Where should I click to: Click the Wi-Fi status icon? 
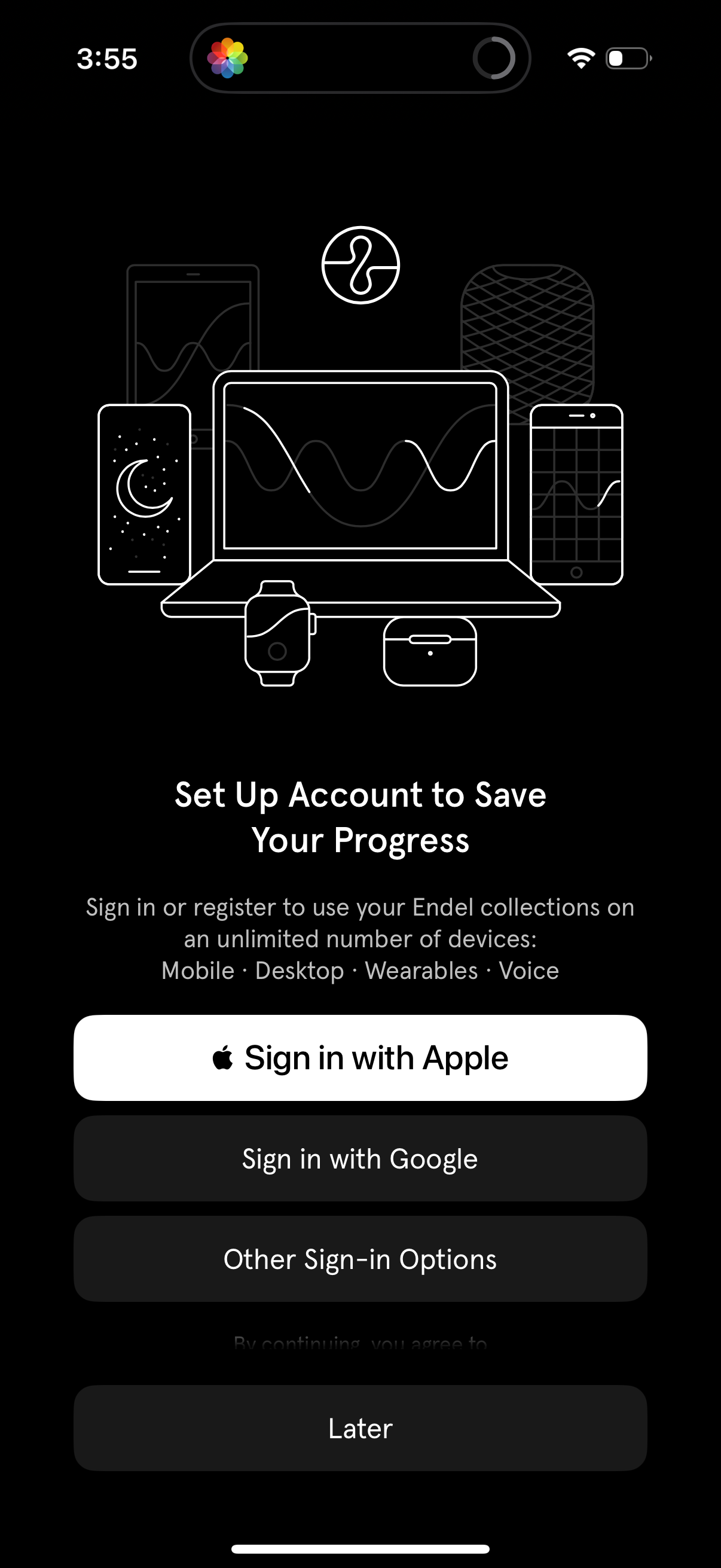(578, 58)
